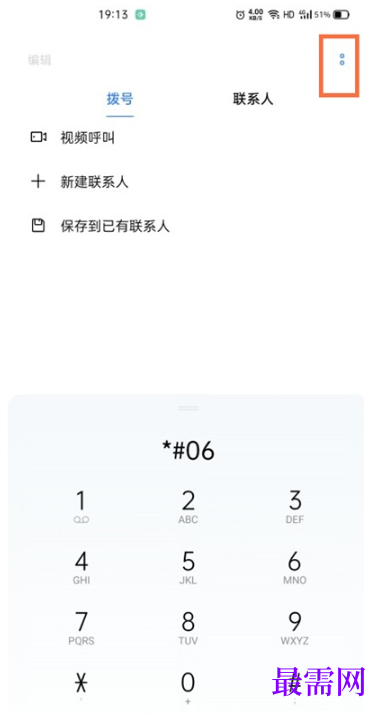Tap the 9 WXYZ key
Image resolution: width=384 pixels, height=713 pixels.
(x=295, y=628)
